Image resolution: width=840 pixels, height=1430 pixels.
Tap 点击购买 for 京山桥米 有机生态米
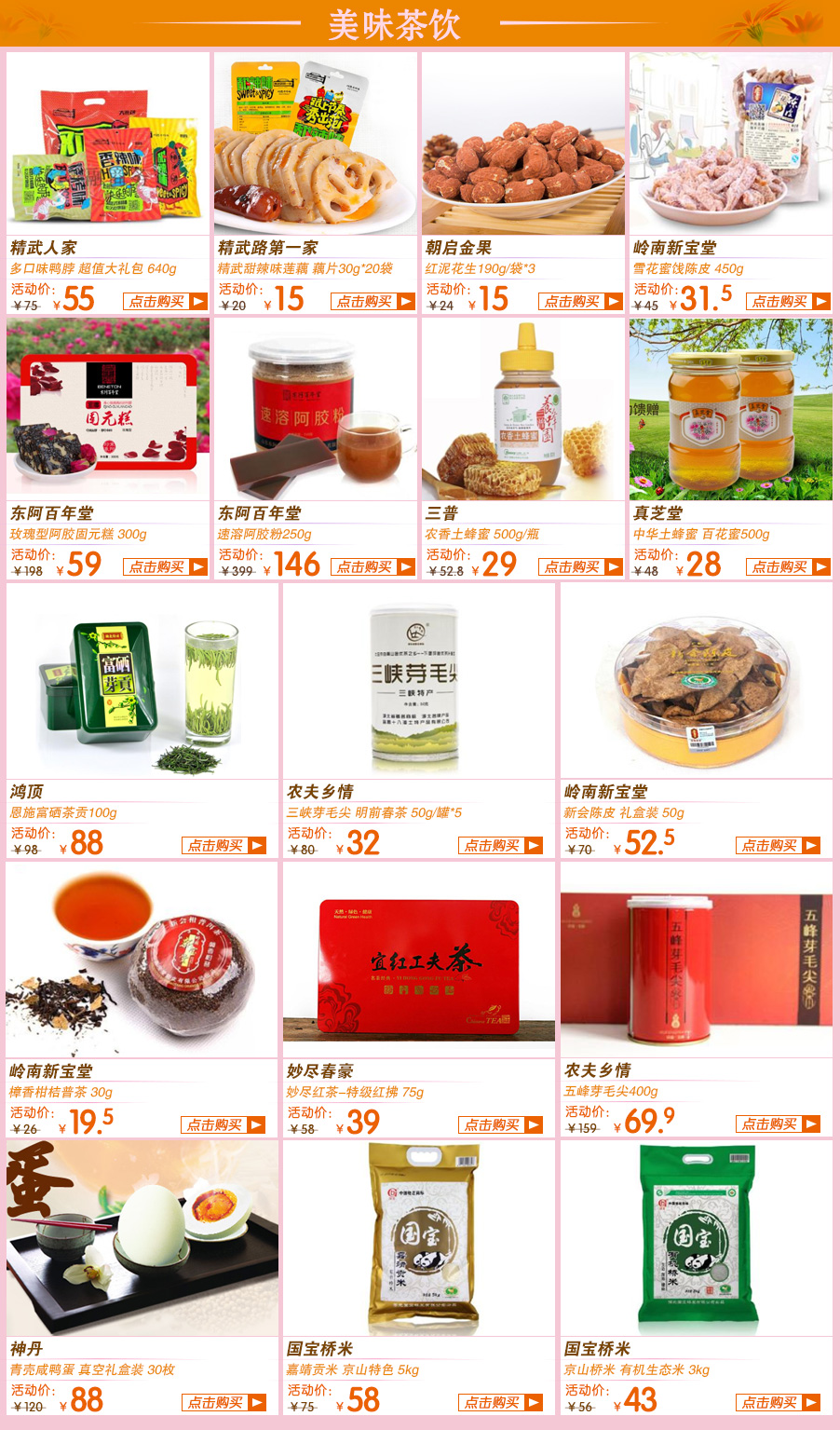tap(778, 1402)
